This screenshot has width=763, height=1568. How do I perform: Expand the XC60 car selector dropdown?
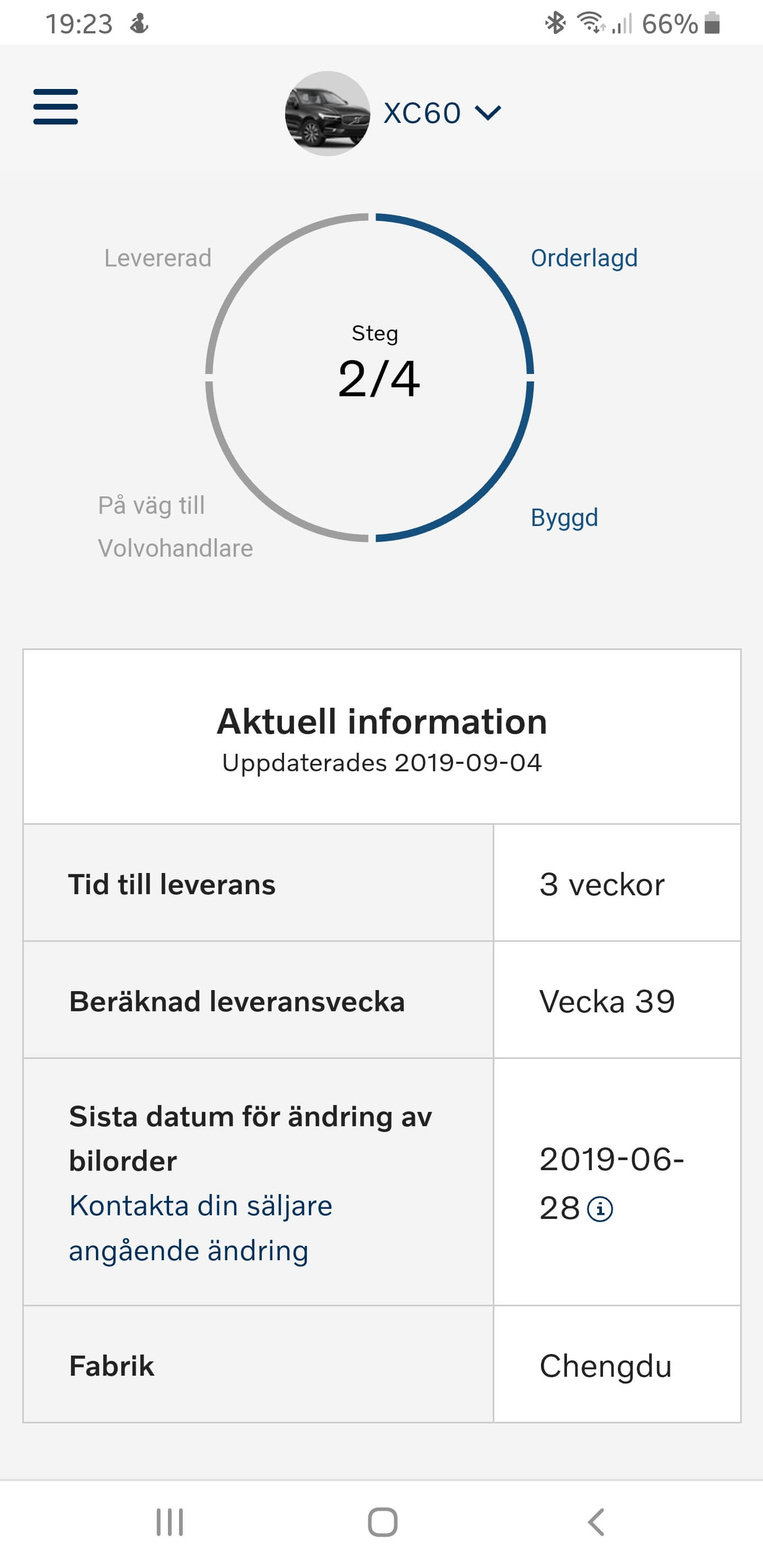[x=393, y=113]
